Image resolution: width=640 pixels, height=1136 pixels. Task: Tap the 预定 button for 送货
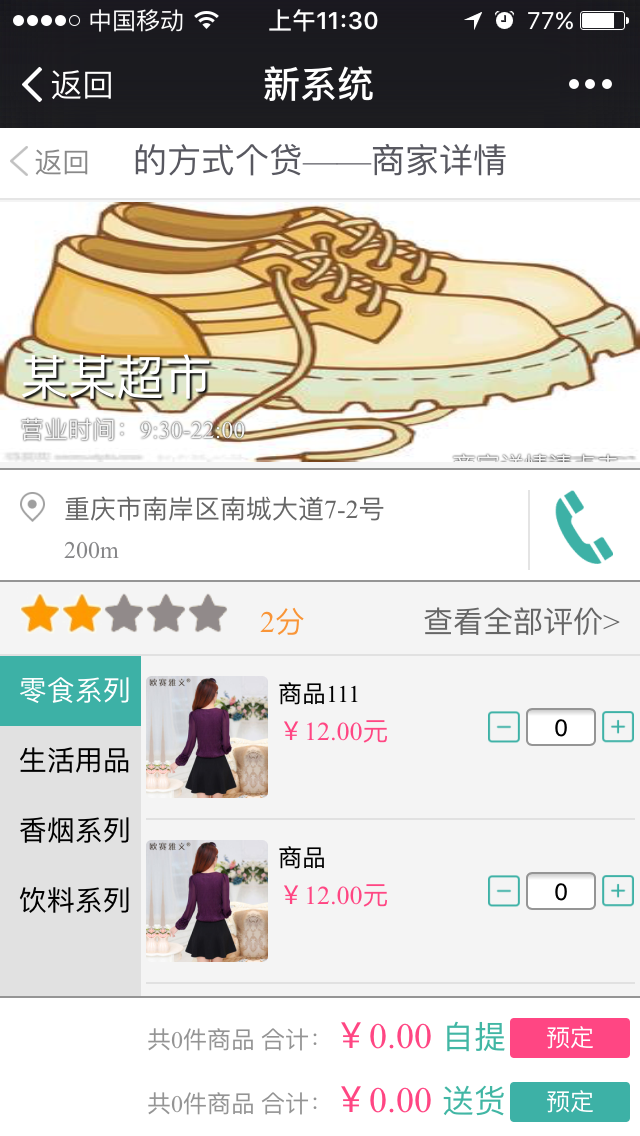pyautogui.click(x=569, y=1102)
